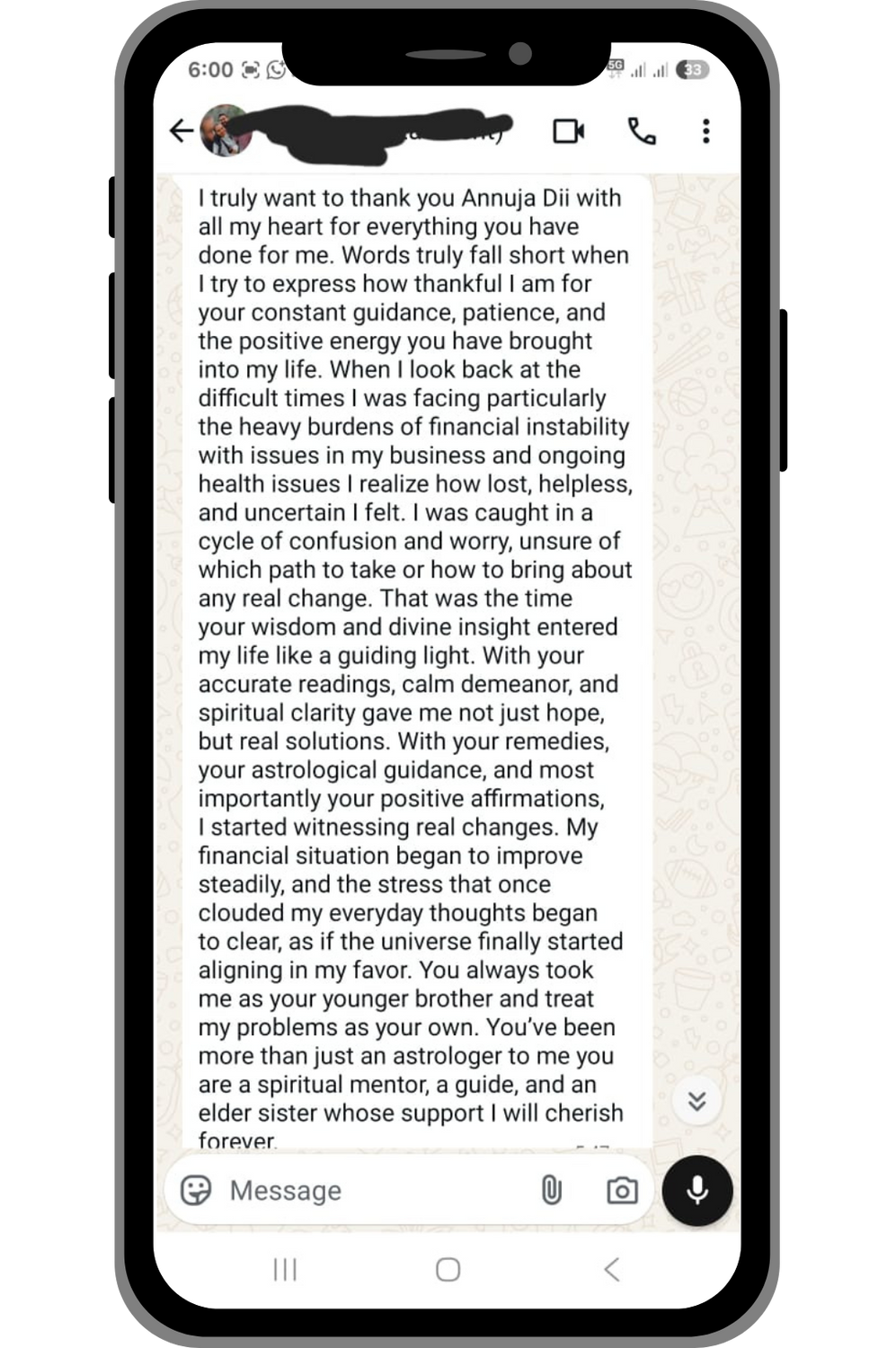
Task: Jump to the latest messages
Action: tap(696, 1101)
